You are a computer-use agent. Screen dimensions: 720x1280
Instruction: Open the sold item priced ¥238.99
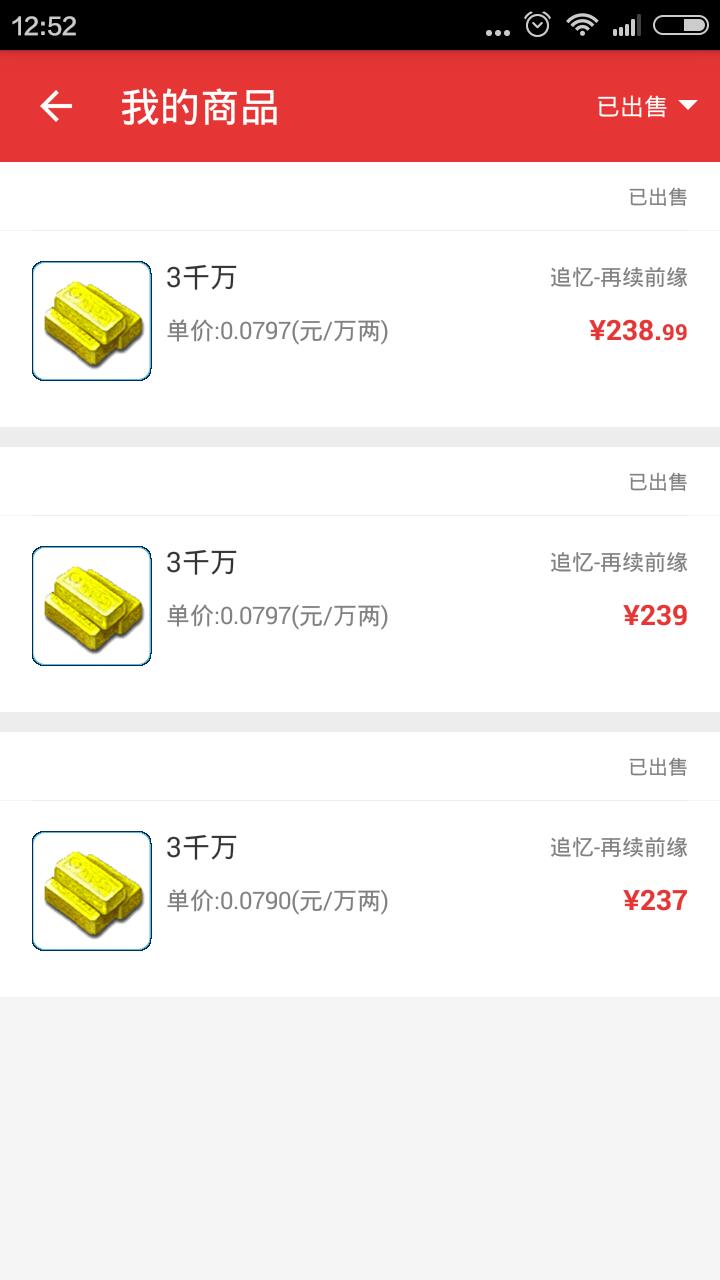[360, 322]
